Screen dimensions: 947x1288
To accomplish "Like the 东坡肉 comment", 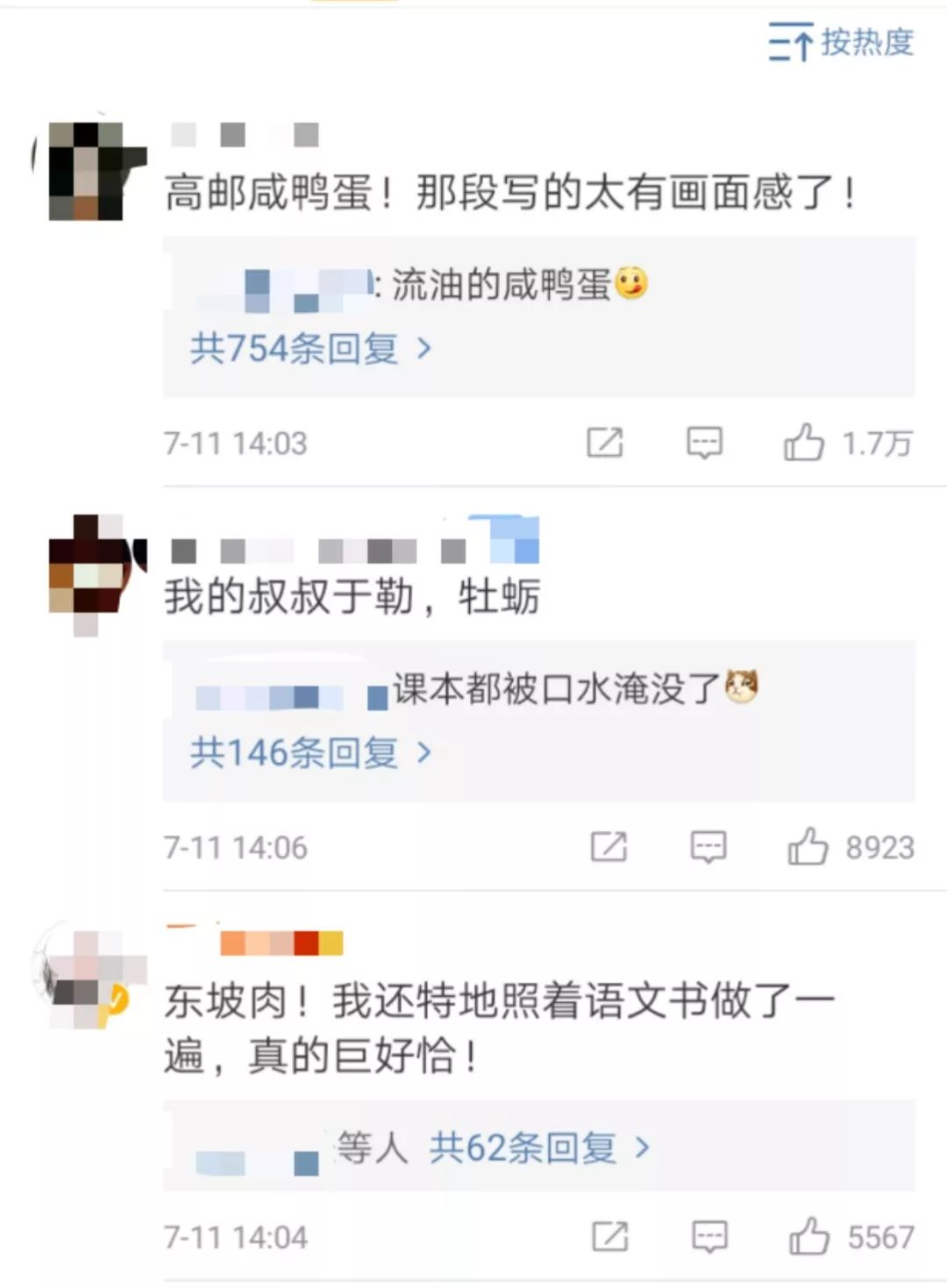I will (808, 1237).
